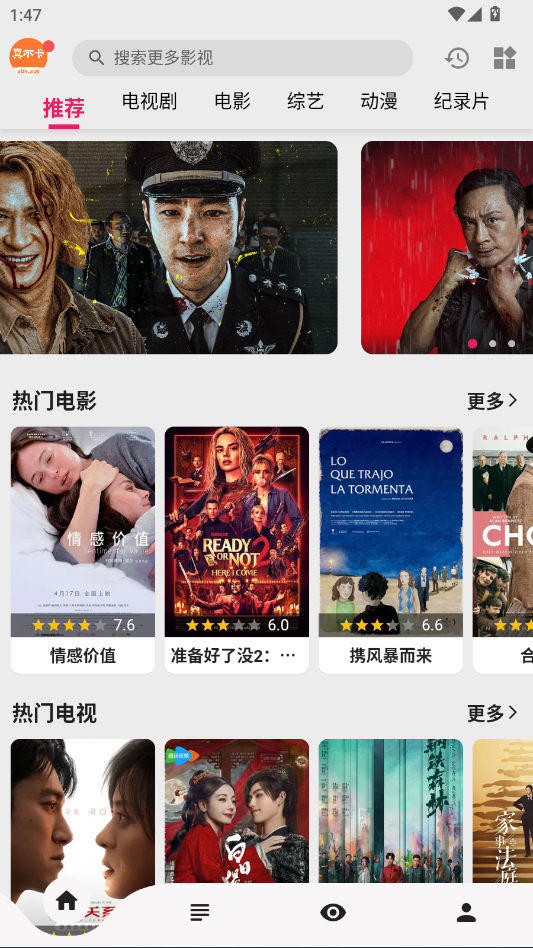This screenshot has height=948, width=533.
Task: Switch to the 电影 tab
Action: (x=233, y=101)
